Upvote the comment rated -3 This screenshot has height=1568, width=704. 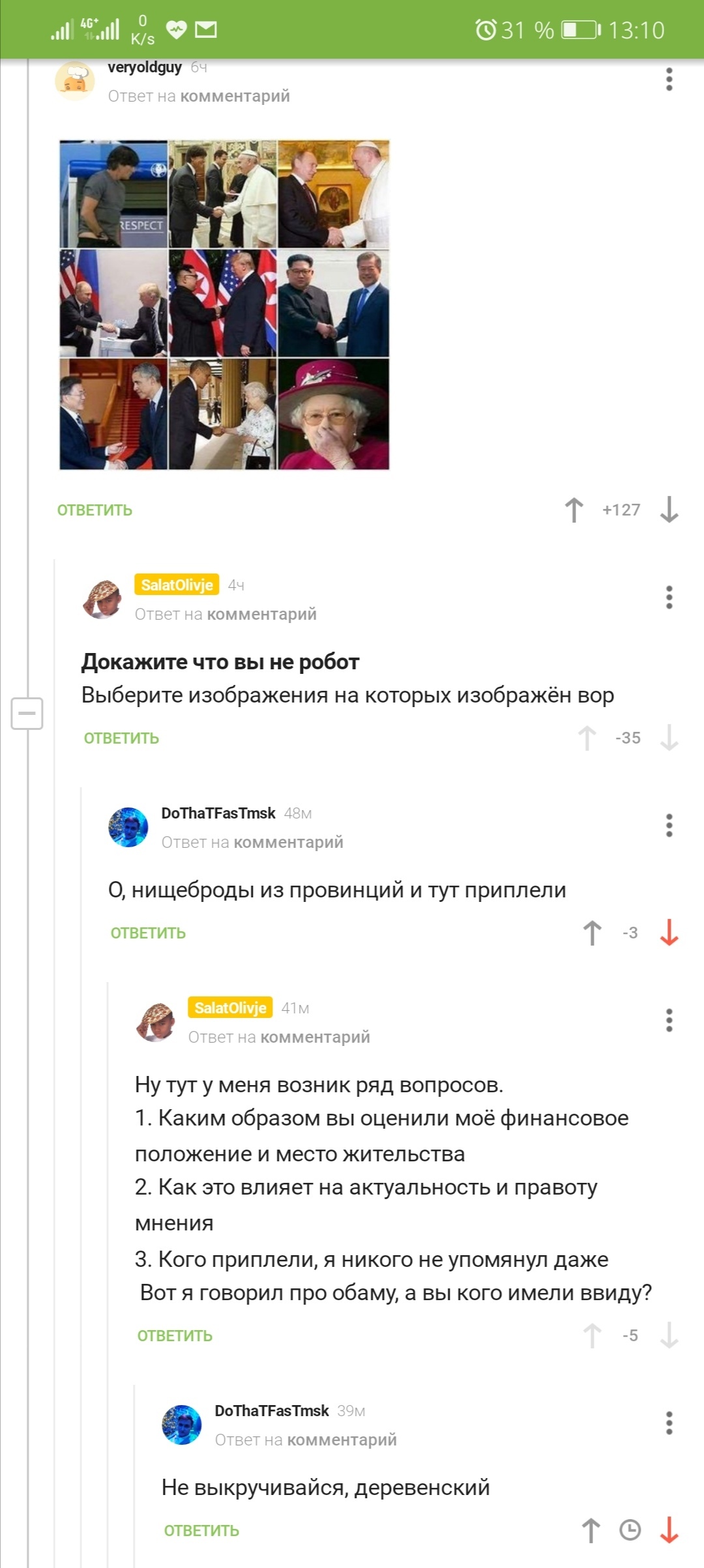pyautogui.click(x=592, y=933)
